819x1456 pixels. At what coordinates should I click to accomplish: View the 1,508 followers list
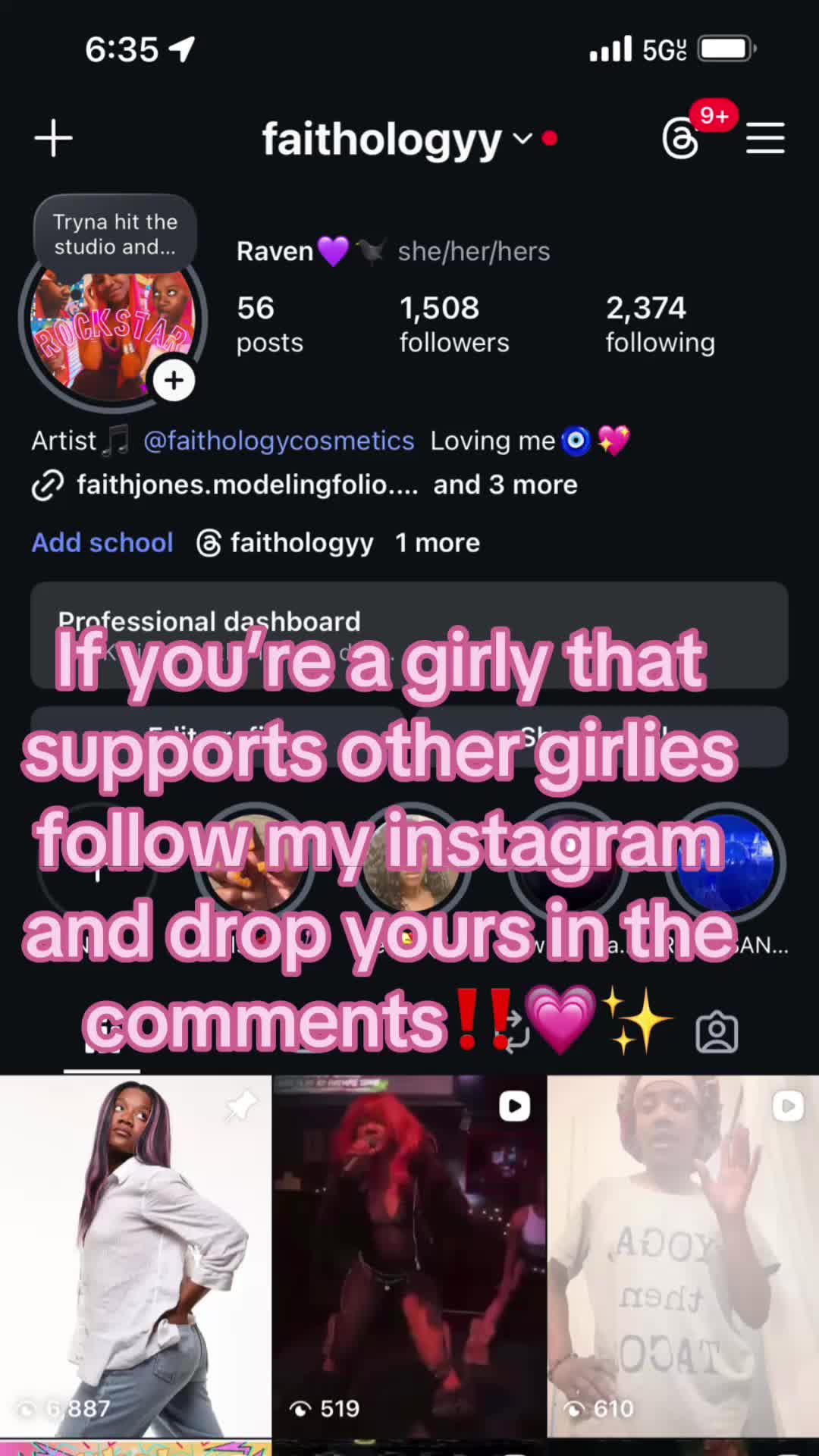454,324
